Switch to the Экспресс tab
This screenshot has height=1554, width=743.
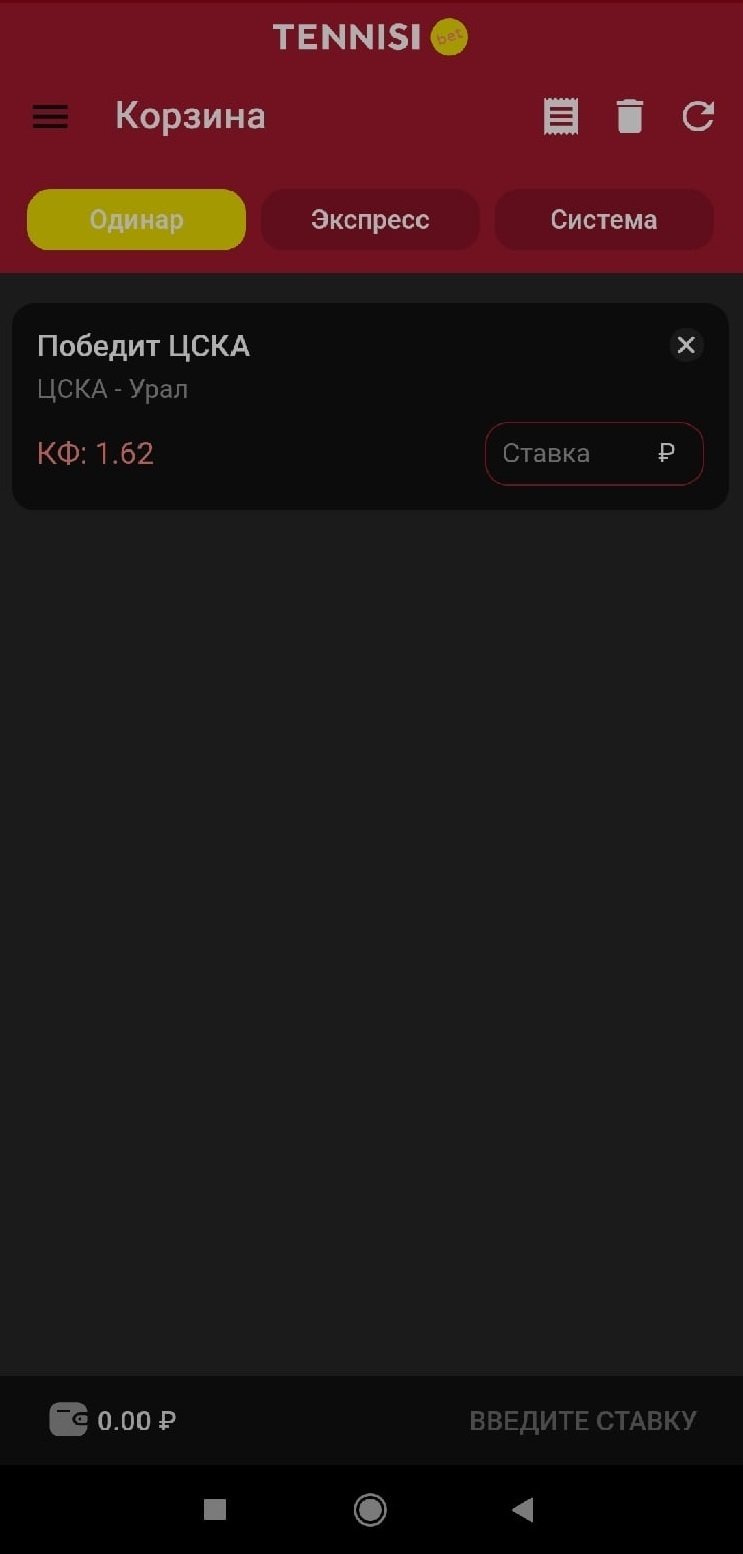click(370, 220)
